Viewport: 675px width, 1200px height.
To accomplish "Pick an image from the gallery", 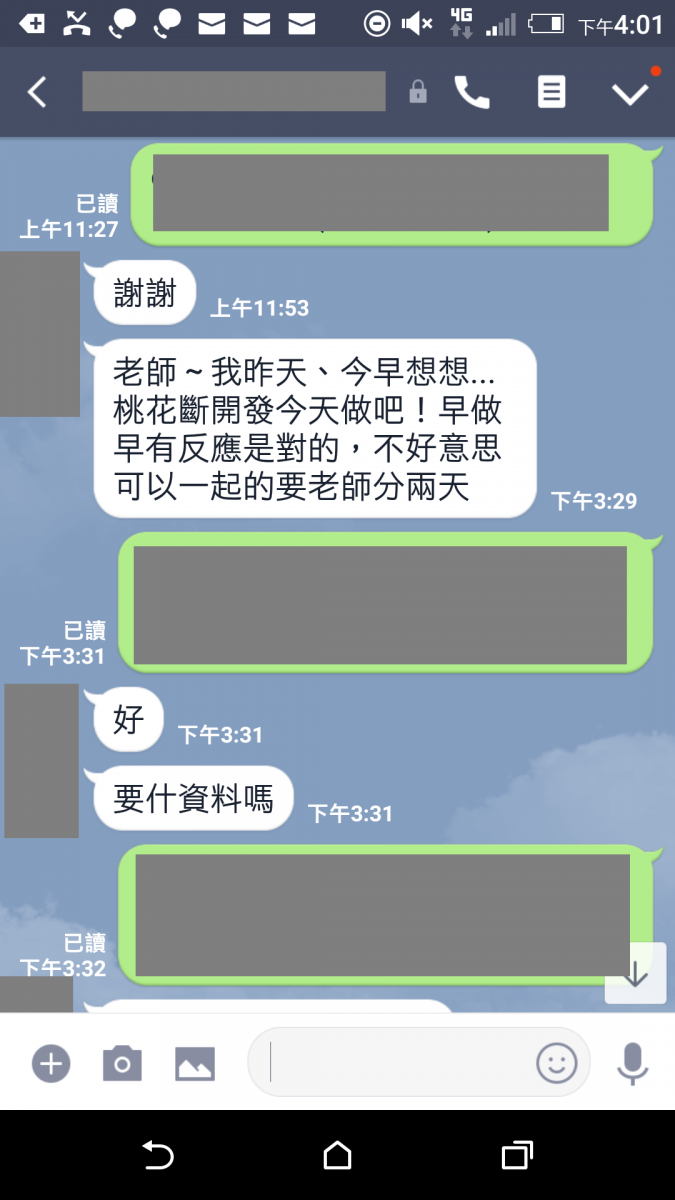I will (x=195, y=1063).
